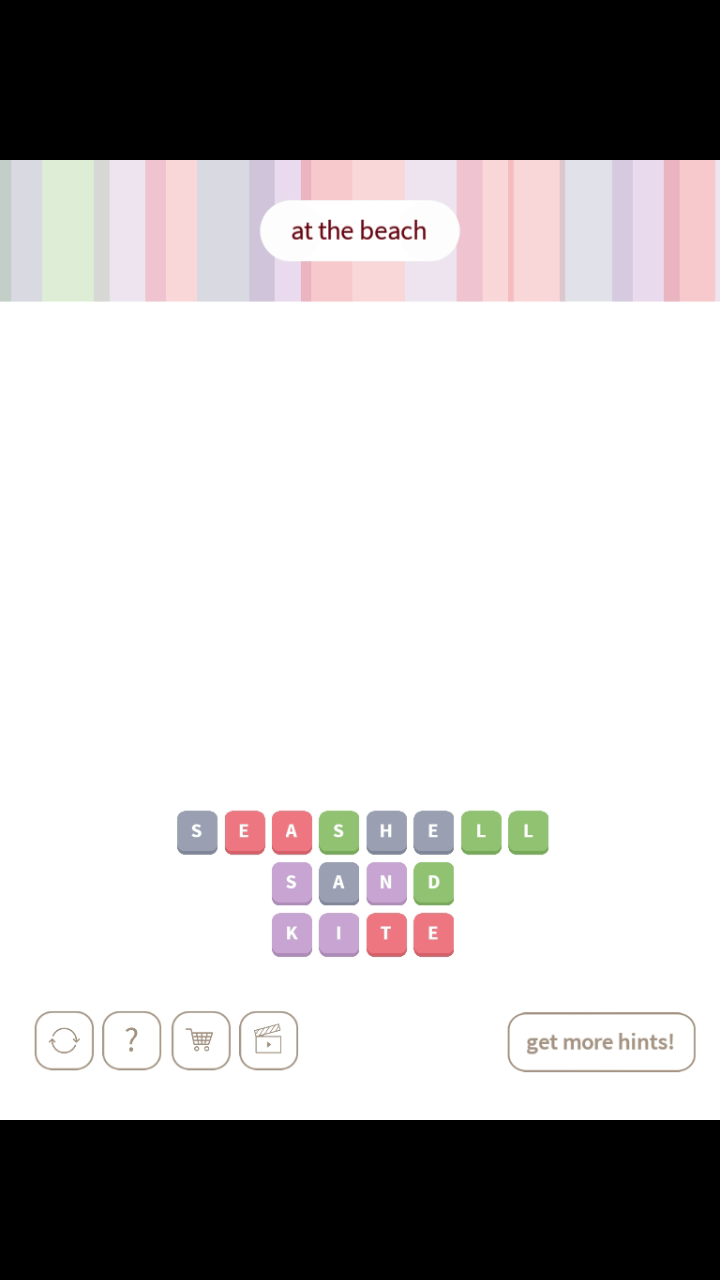Tap the I tile in KITE
This screenshot has width=720, height=1280.
coord(338,933)
